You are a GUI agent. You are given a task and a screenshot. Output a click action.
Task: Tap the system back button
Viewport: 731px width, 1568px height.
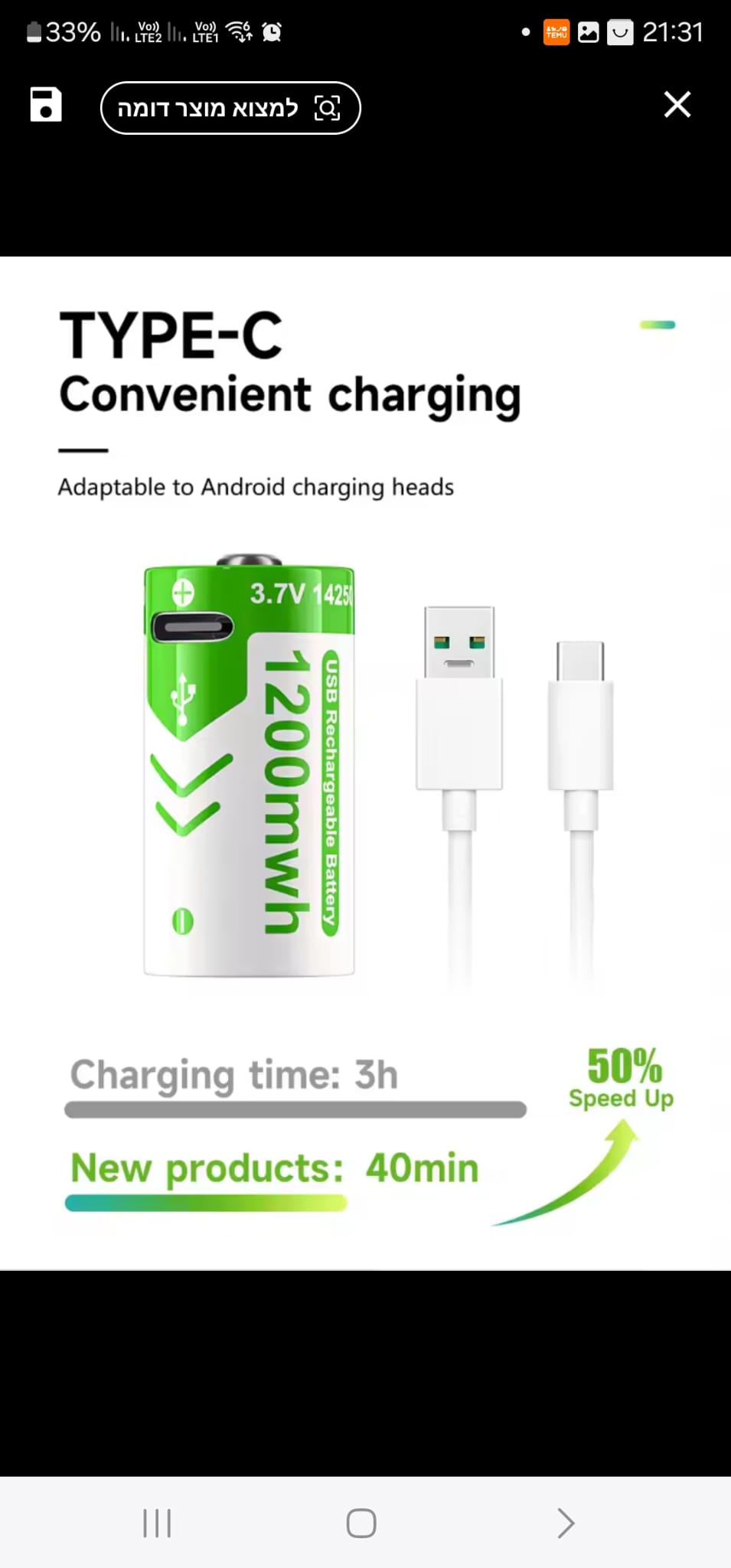[566, 1523]
